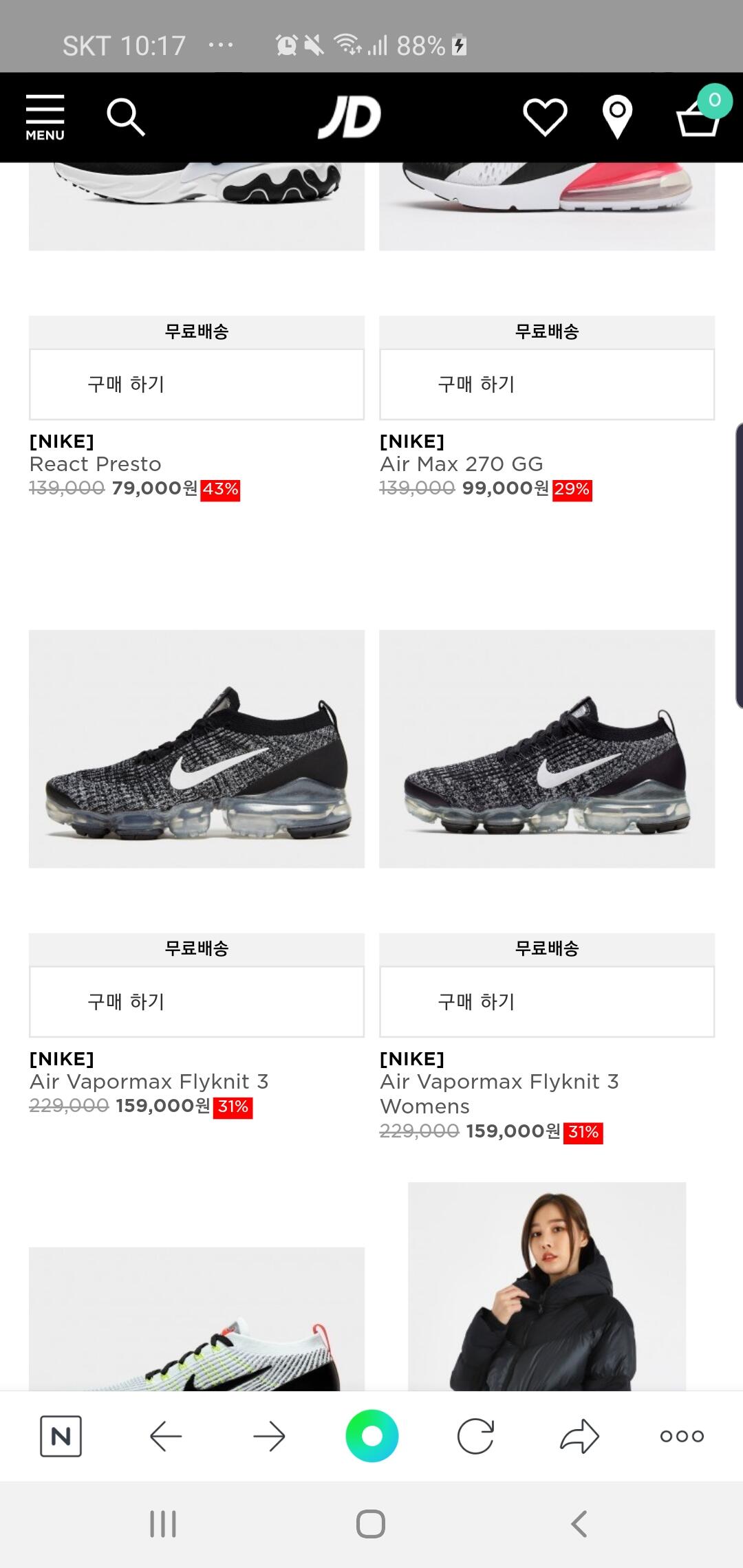The width and height of the screenshot is (743, 1568).
Task: Buy the Air Vapormax Flyknit 3 Womens
Action: [x=547, y=1001]
